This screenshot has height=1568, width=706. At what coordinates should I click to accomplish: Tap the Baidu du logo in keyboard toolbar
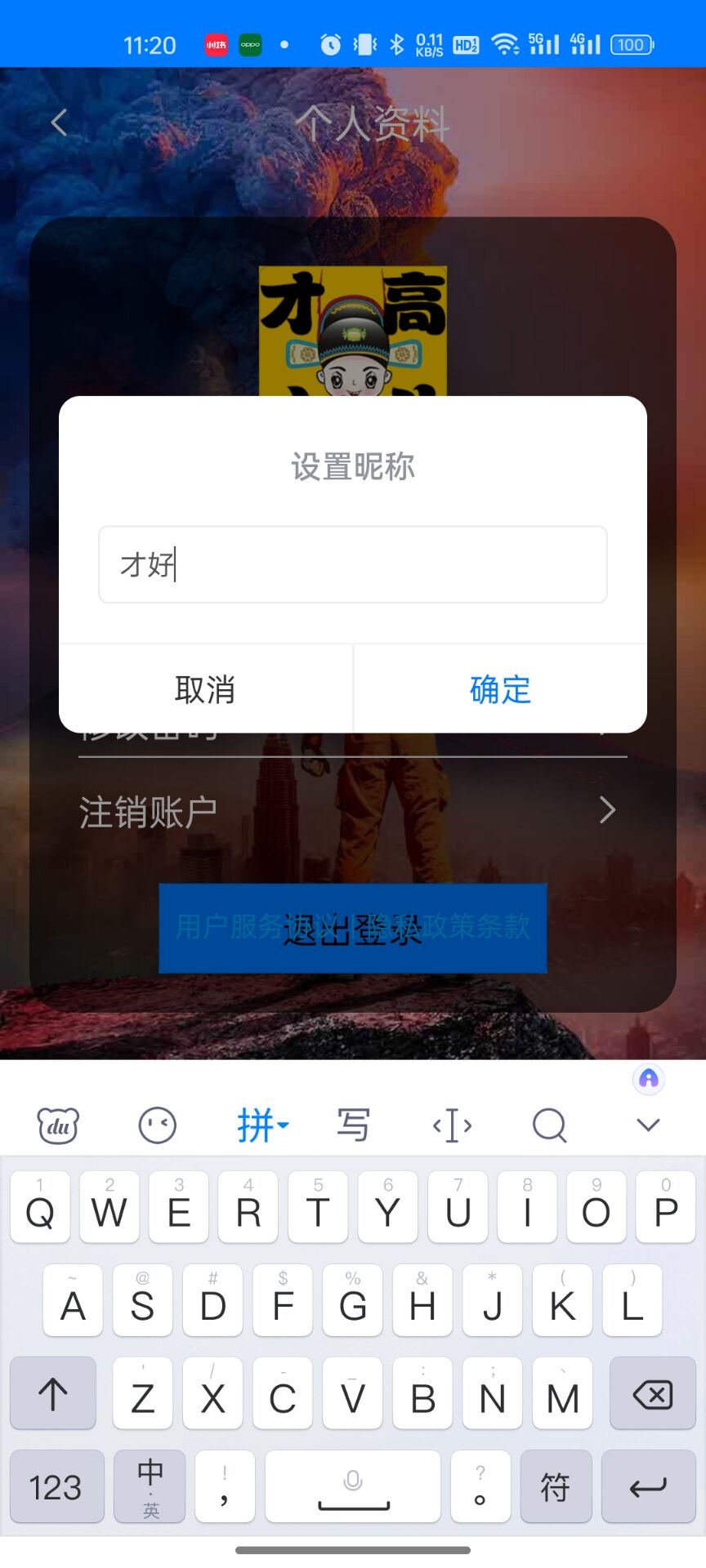pyautogui.click(x=59, y=1125)
